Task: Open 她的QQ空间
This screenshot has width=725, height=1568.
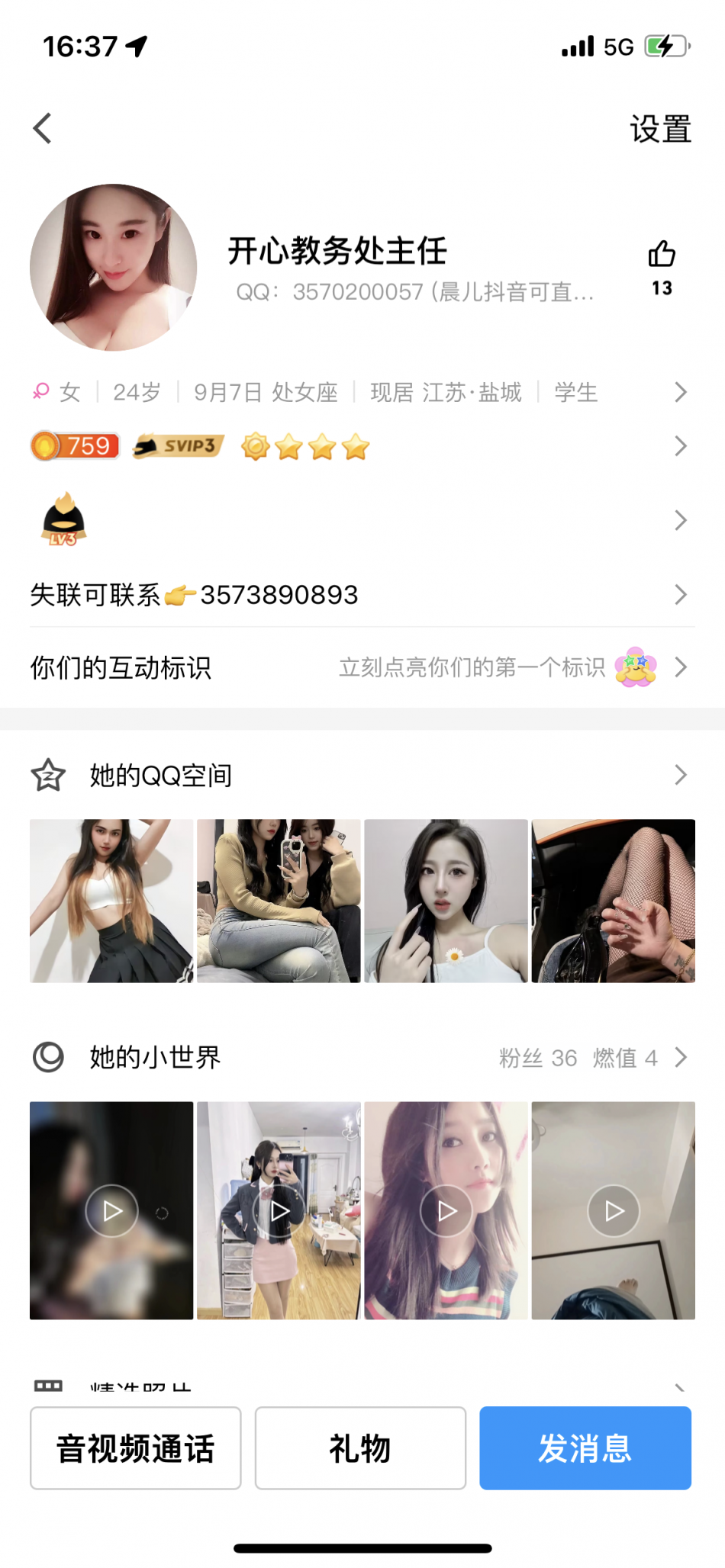Action: (359, 776)
